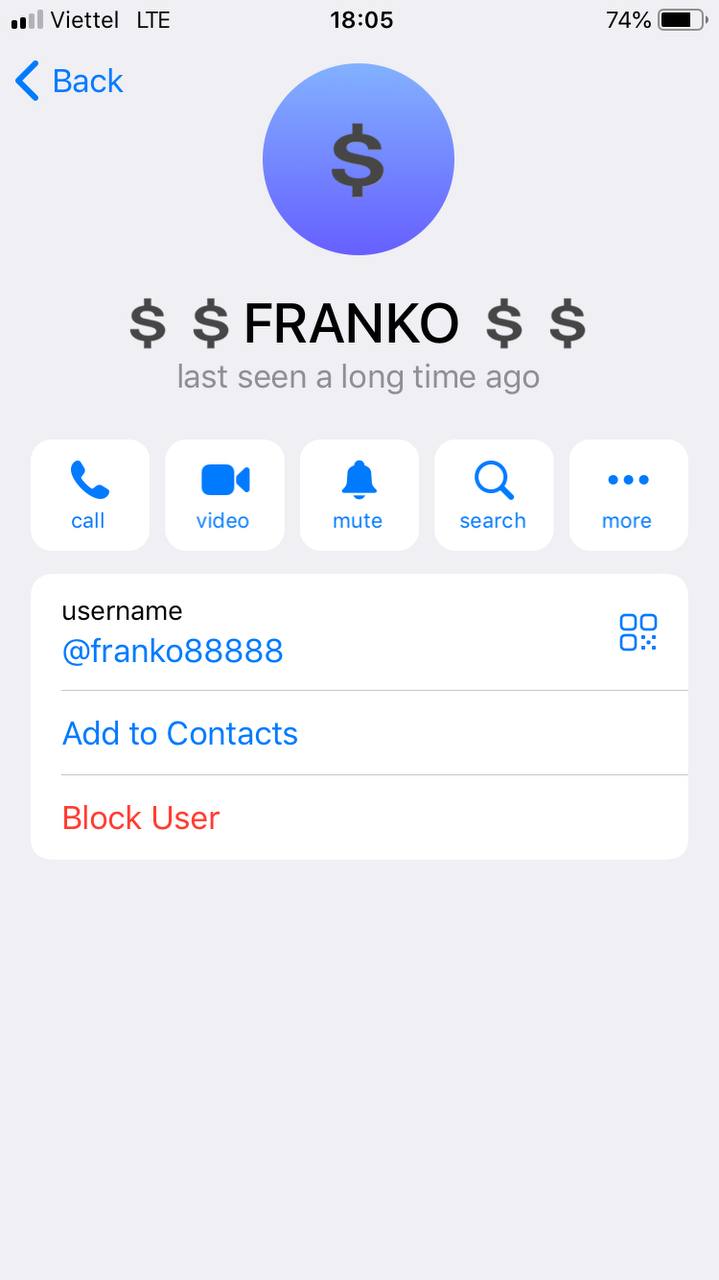Open the more options menu
This screenshot has height=1280, width=719.
pyautogui.click(x=628, y=495)
